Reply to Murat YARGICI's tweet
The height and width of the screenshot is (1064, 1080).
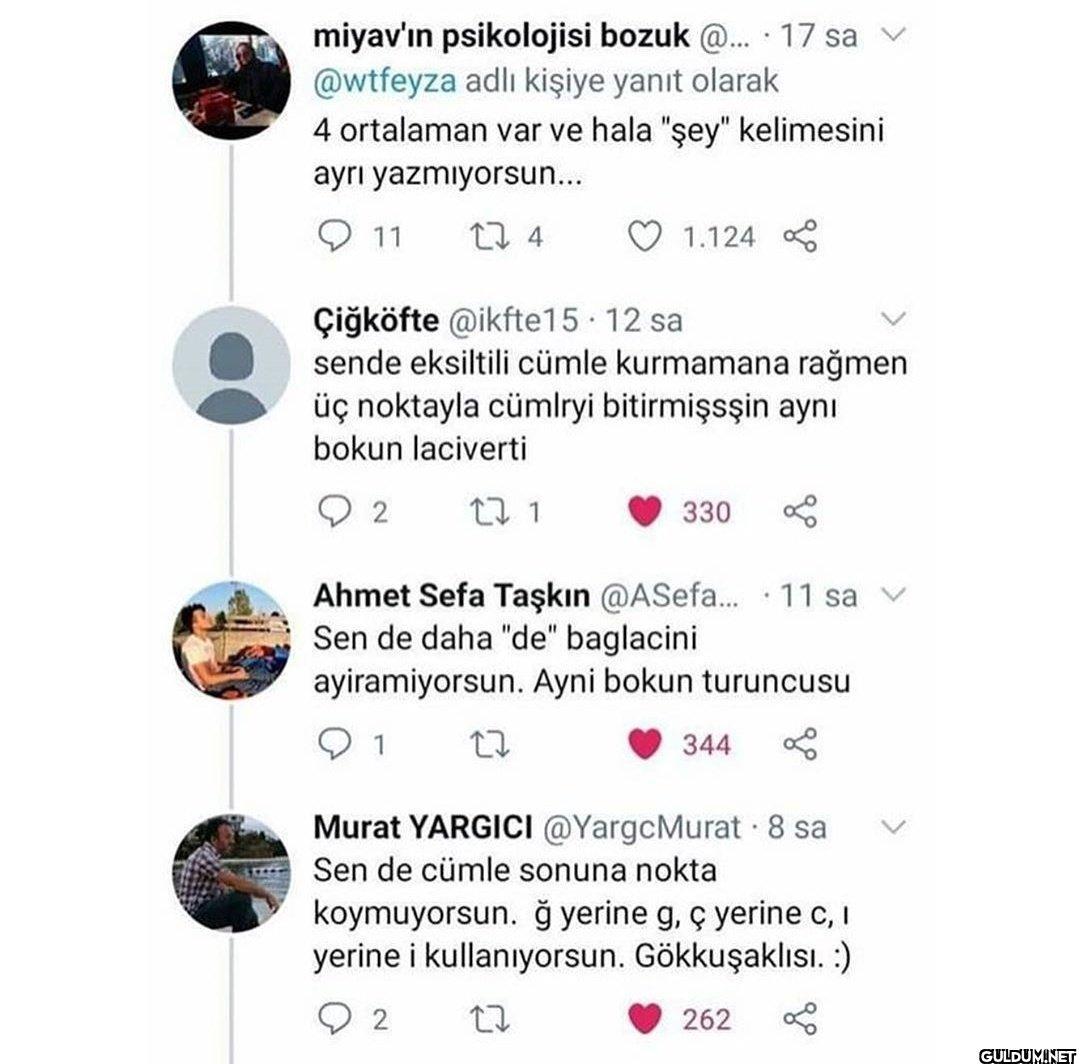[x=331, y=1018]
